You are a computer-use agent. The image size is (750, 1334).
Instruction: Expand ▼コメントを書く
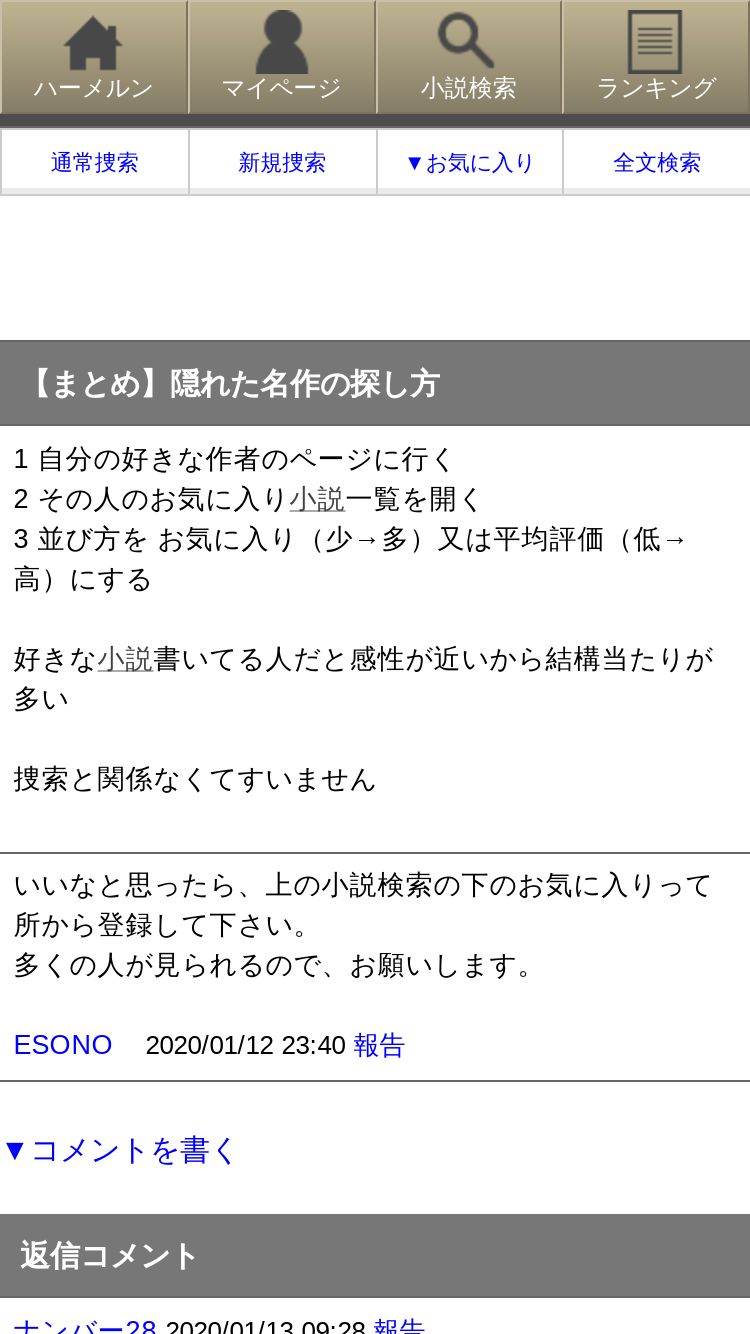[x=120, y=1150]
